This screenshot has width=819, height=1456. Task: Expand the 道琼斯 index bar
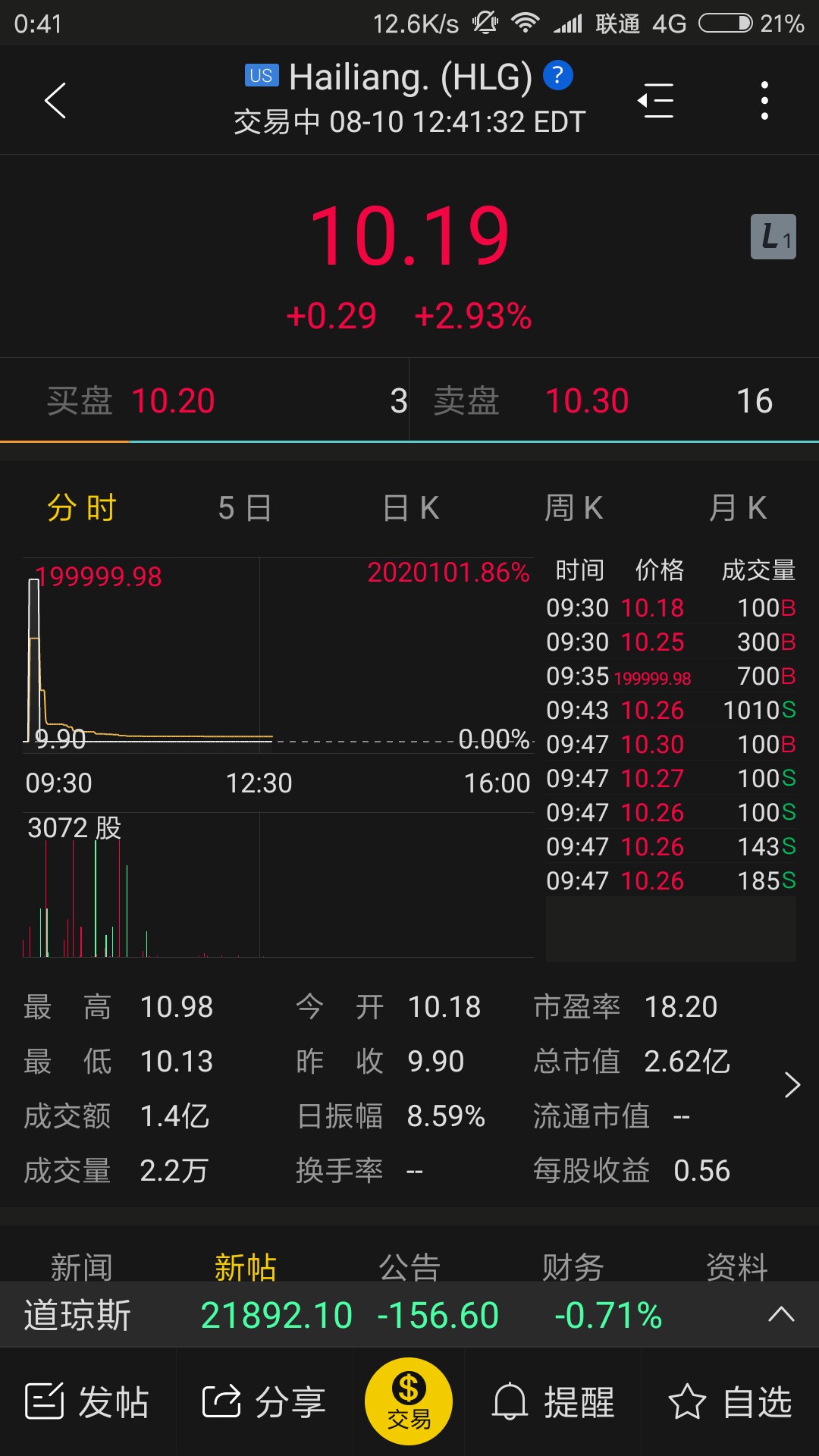click(x=781, y=1315)
